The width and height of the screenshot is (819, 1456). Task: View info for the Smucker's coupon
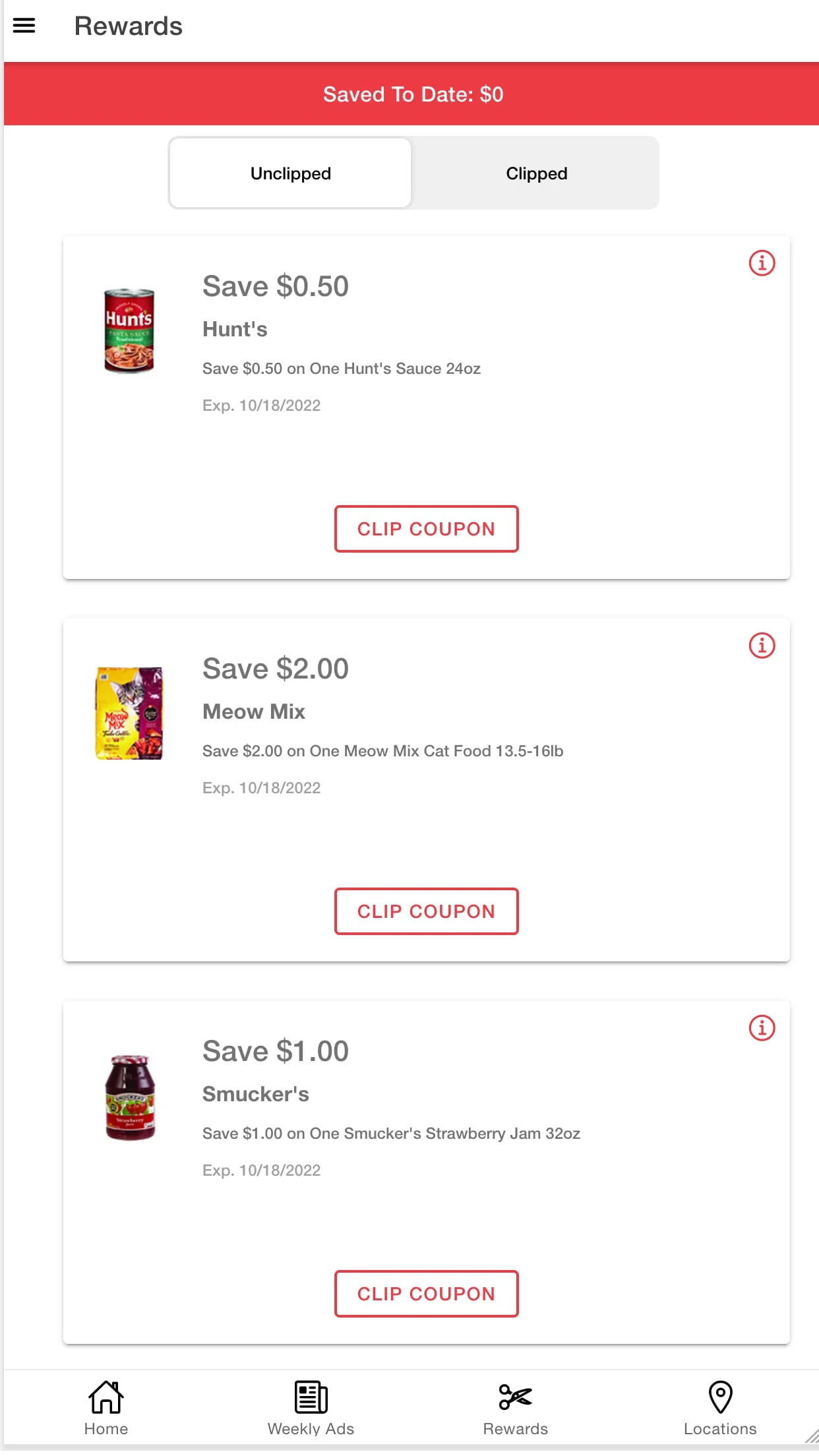tap(762, 1027)
